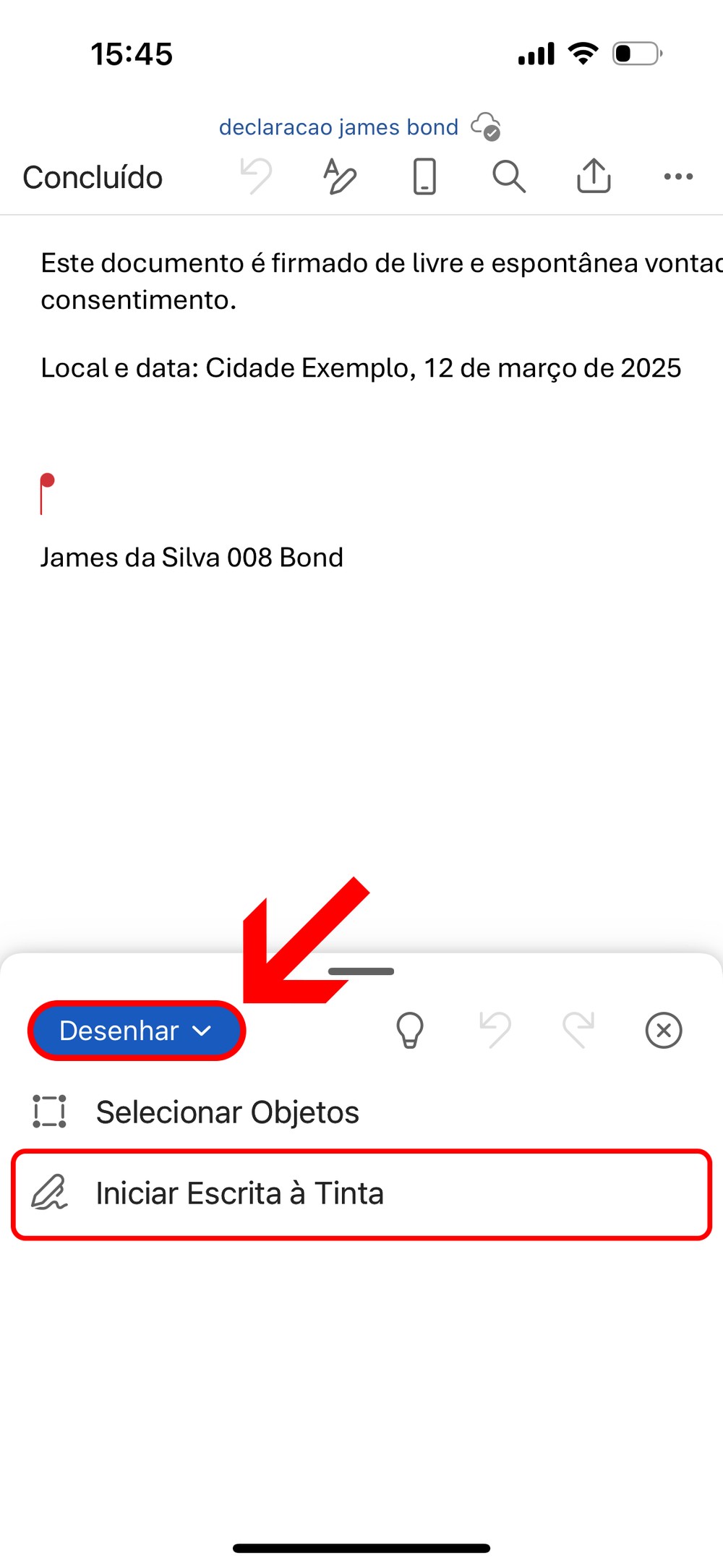Share the document
This screenshot has width=723, height=1568.
[x=594, y=176]
